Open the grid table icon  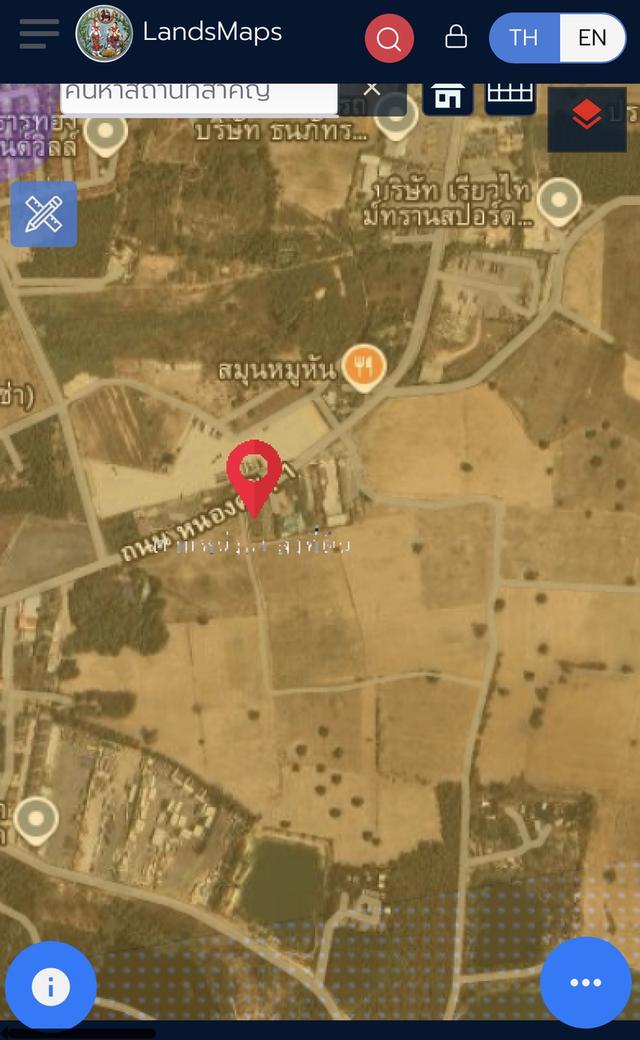[510, 95]
